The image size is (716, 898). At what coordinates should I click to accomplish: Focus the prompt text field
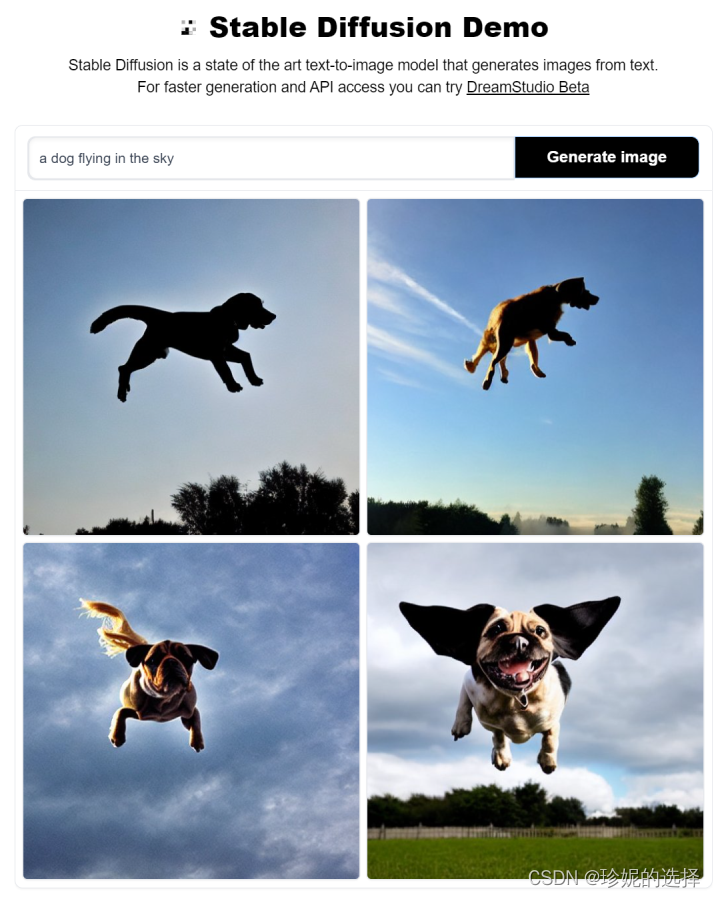pos(270,158)
